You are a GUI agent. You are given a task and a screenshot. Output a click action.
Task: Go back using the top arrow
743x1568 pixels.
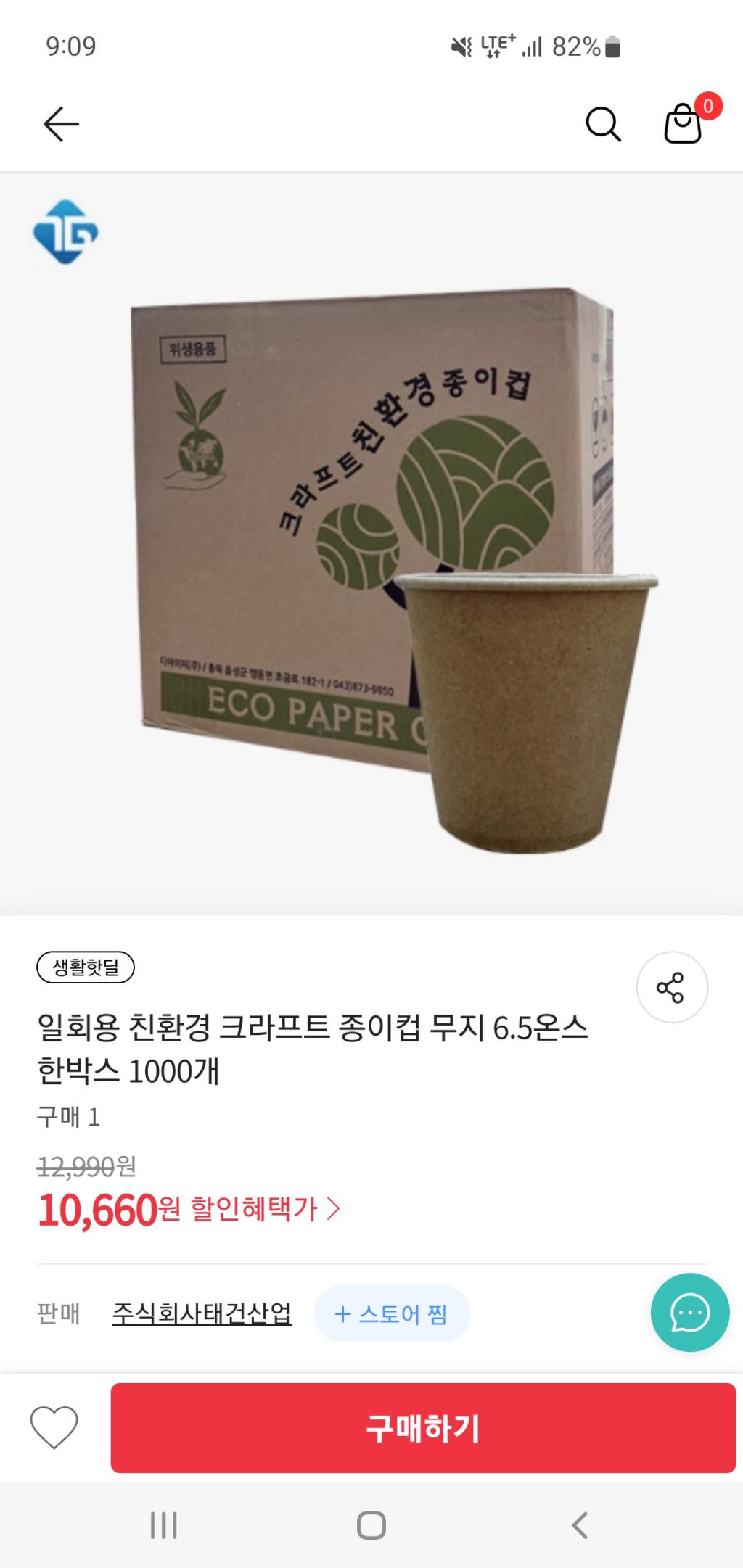[61, 124]
